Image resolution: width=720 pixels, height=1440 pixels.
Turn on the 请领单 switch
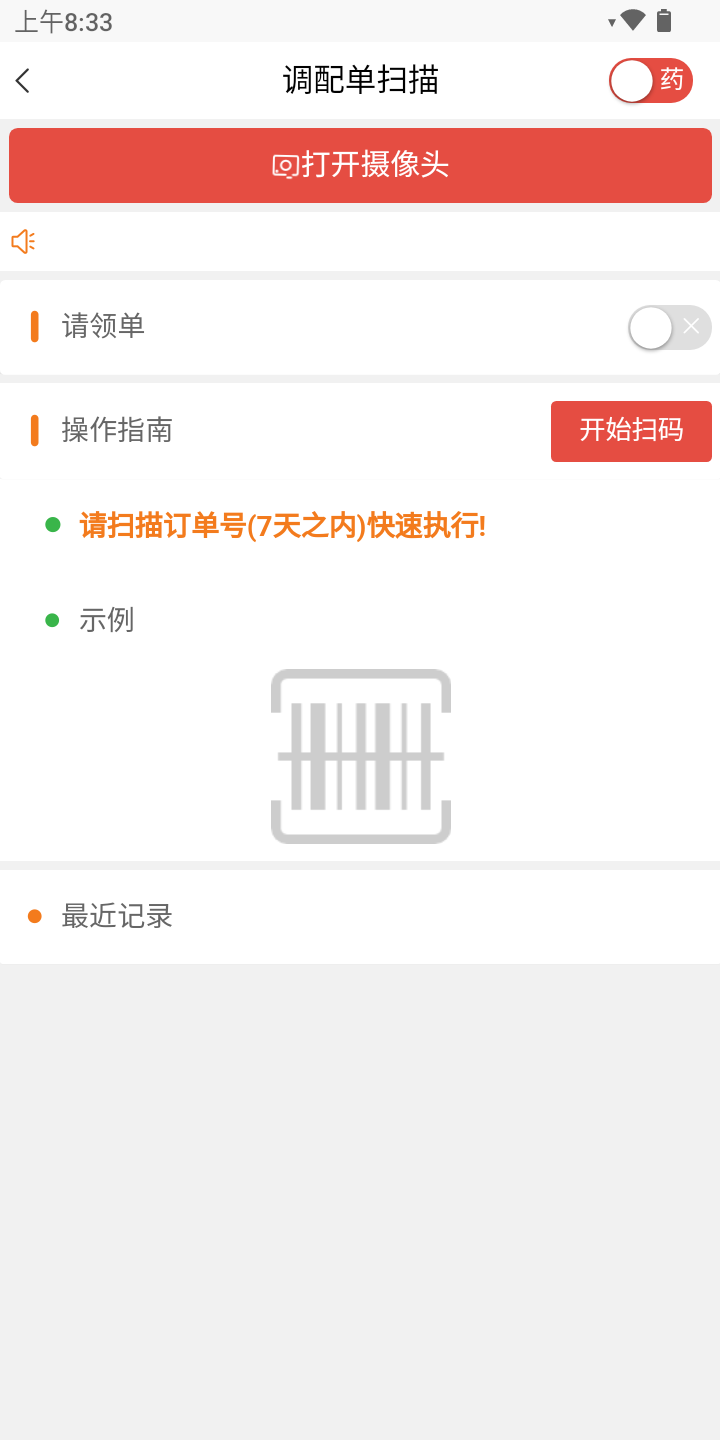click(x=668, y=327)
